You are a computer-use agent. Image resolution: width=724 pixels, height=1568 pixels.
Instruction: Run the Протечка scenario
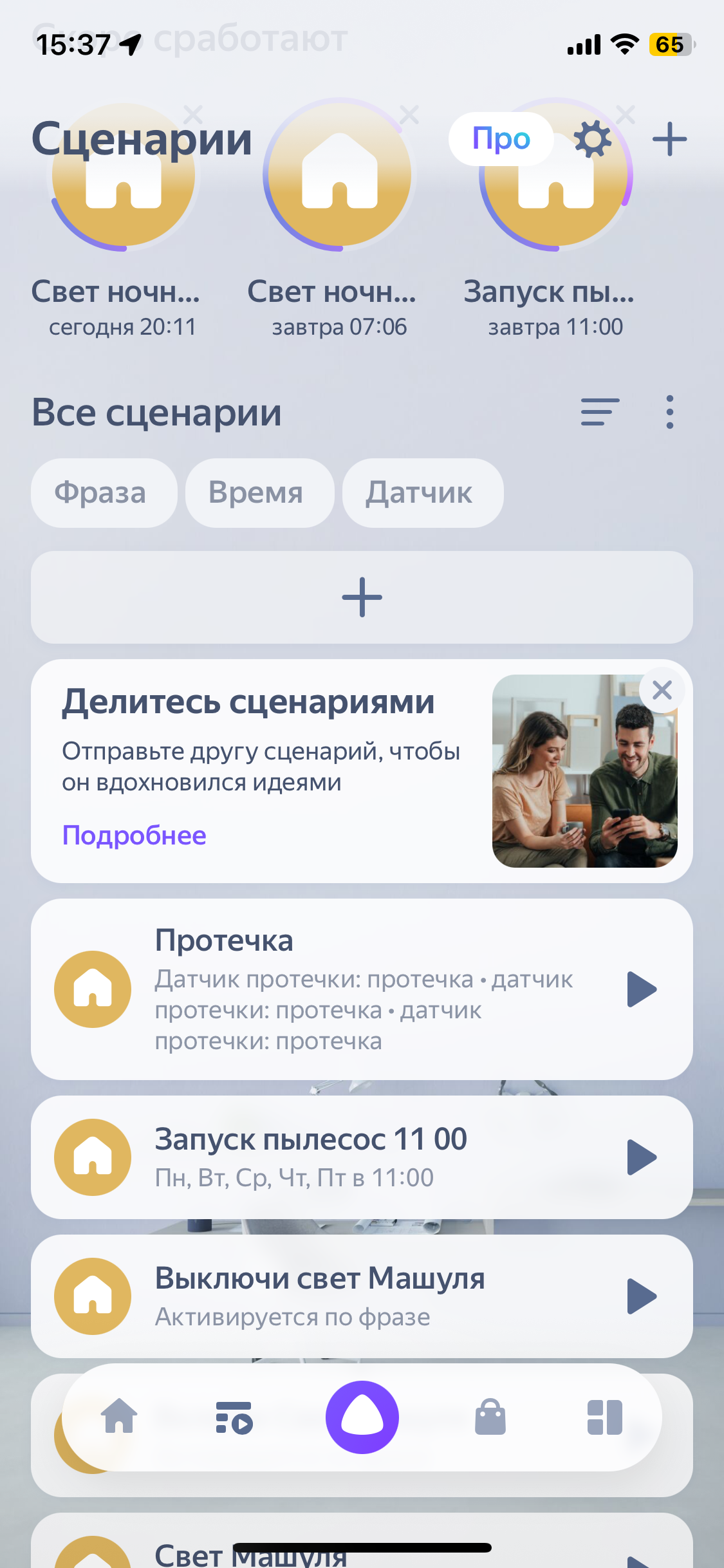pos(642,989)
